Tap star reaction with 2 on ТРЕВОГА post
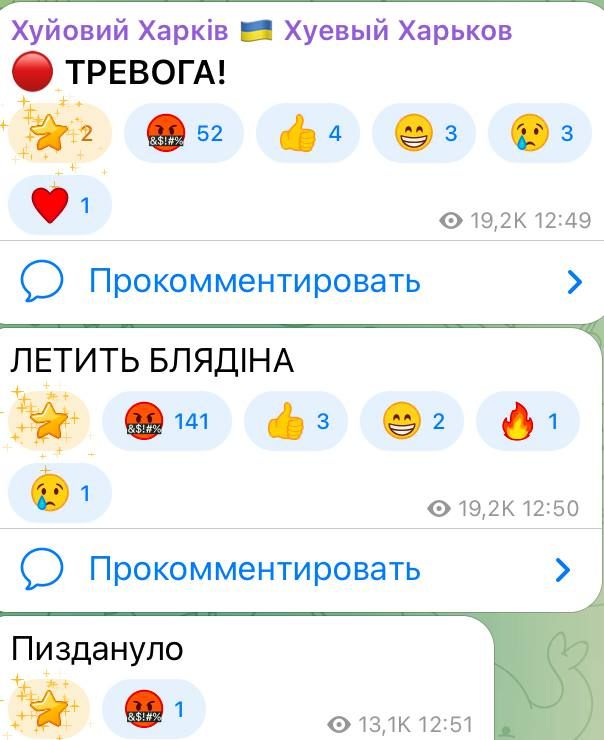604x740 pixels. click(58, 133)
